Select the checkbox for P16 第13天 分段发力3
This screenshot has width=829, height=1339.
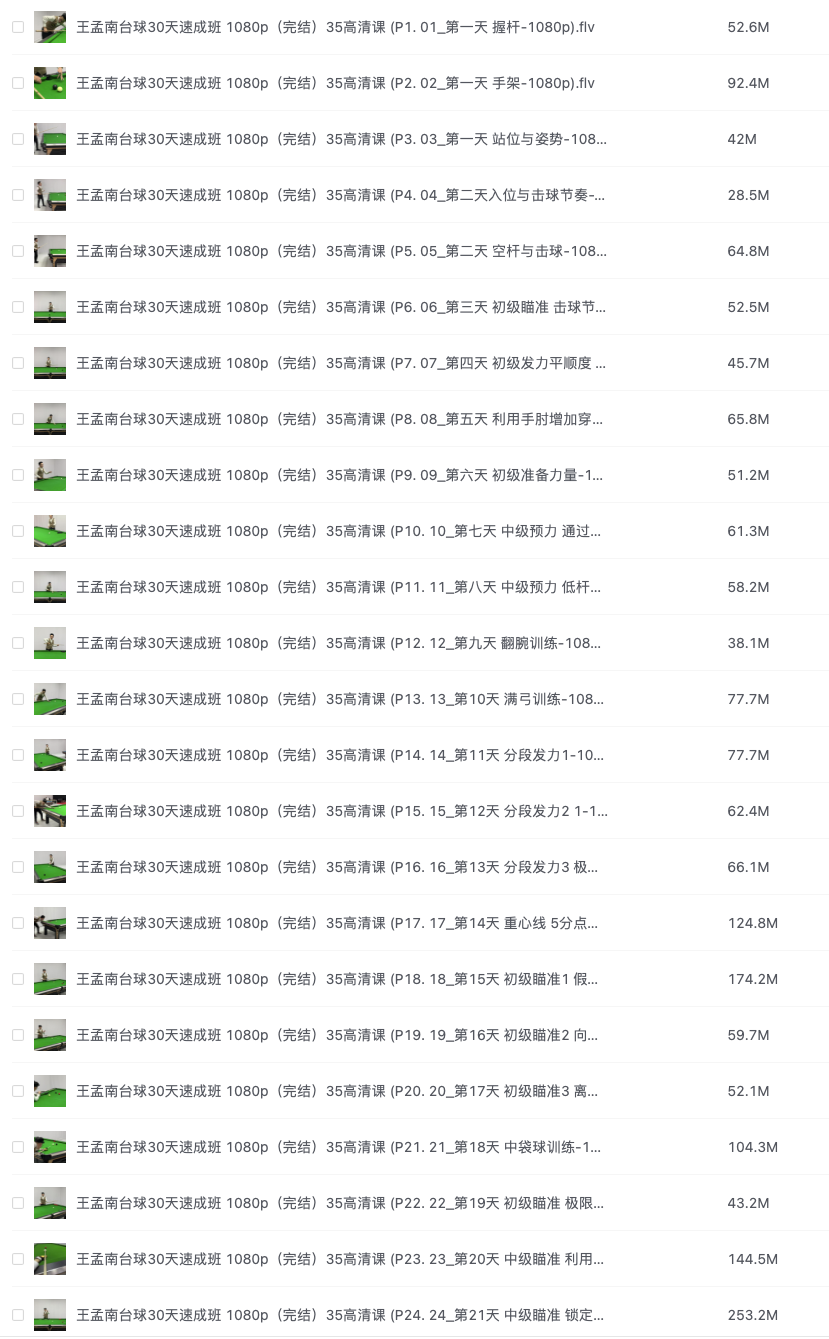click(18, 867)
